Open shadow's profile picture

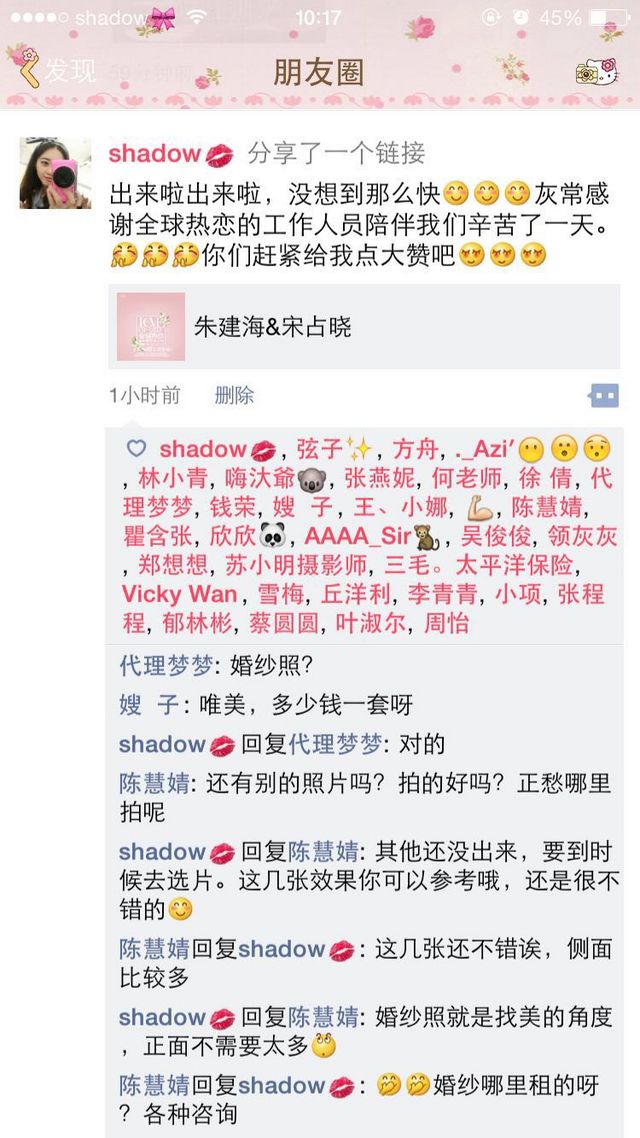[x=55, y=173]
